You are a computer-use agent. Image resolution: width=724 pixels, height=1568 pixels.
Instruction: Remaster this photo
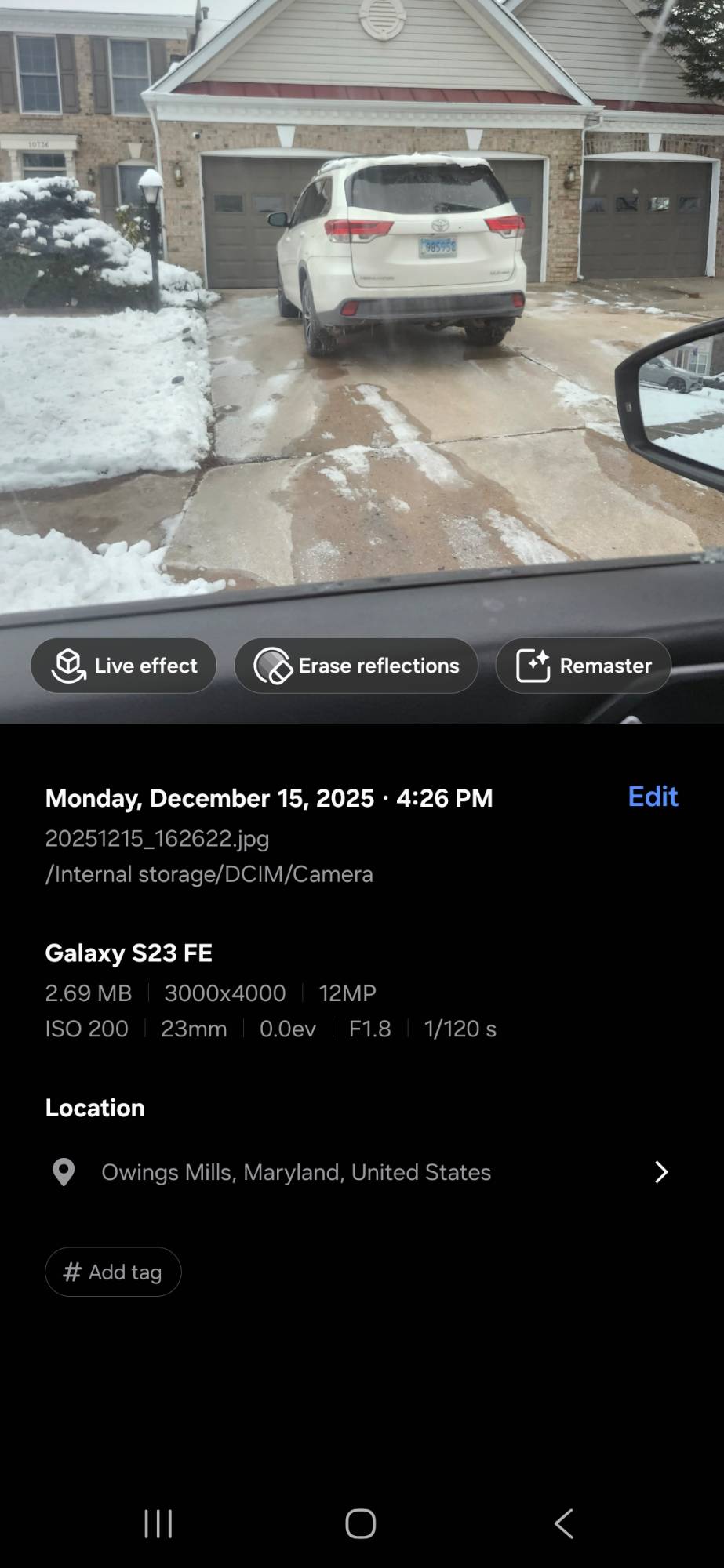583,666
